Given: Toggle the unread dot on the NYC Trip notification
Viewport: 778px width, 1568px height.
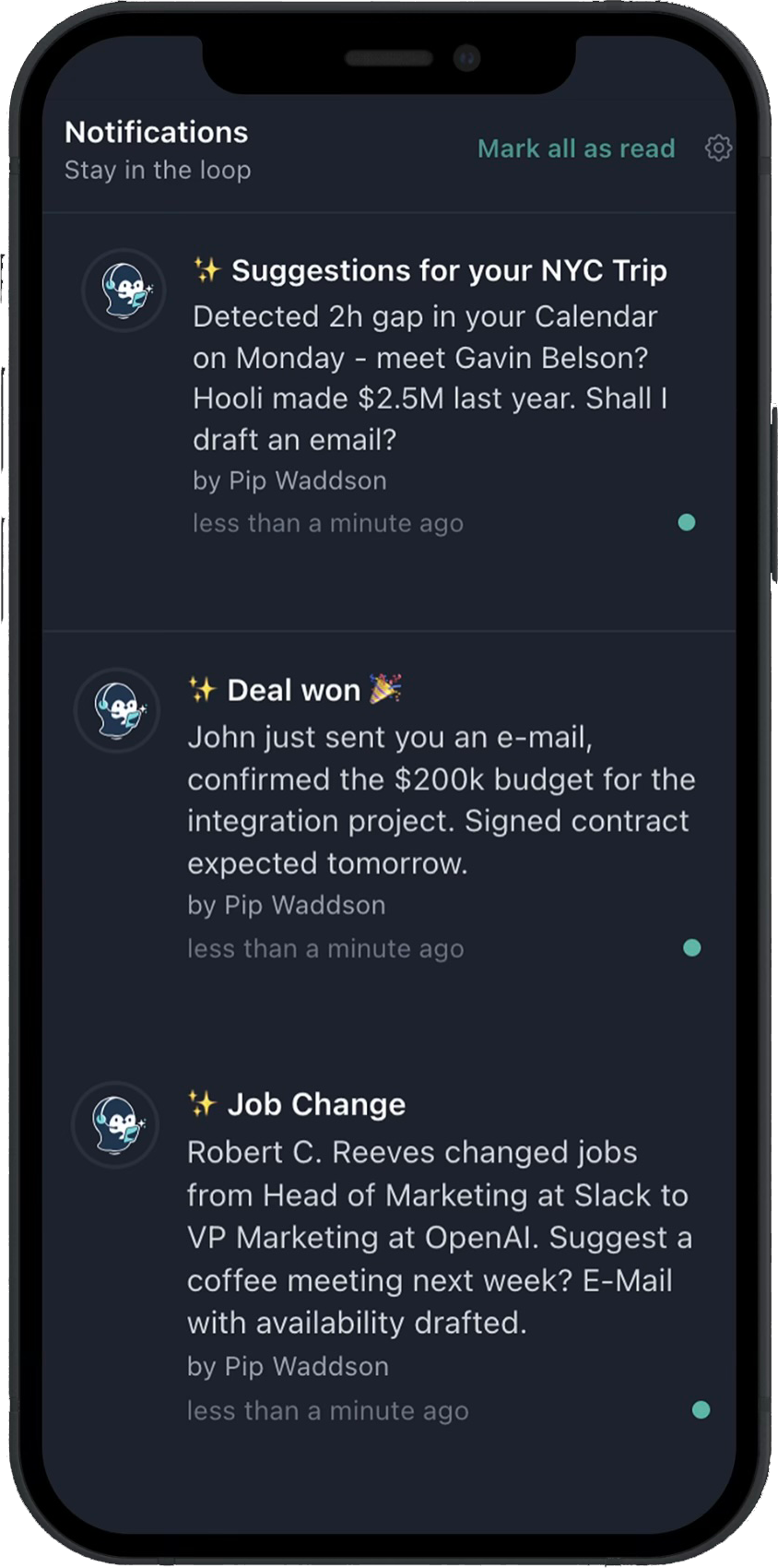Looking at the screenshot, I should [x=687, y=523].
